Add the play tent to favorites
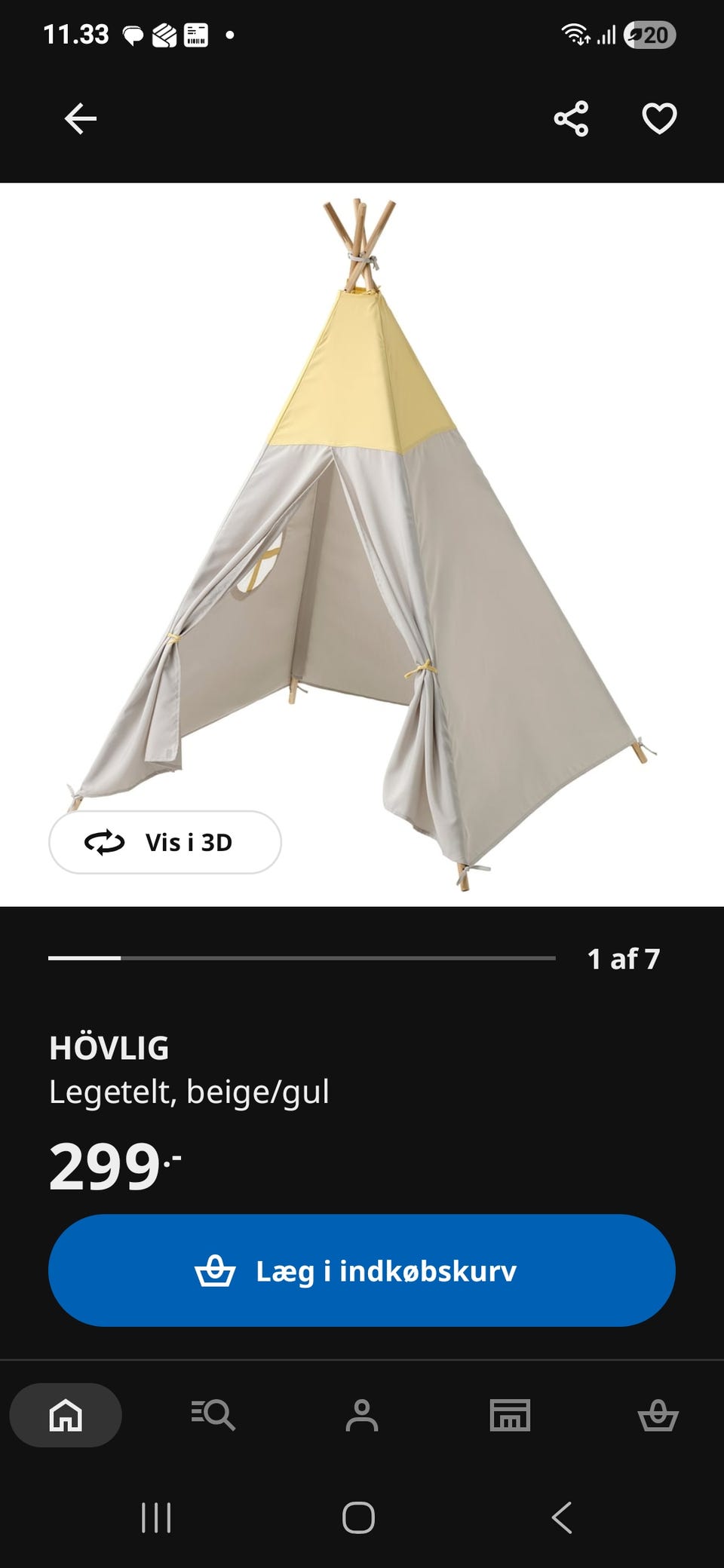The height and width of the screenshot is (1568, 724). point(659,119)
